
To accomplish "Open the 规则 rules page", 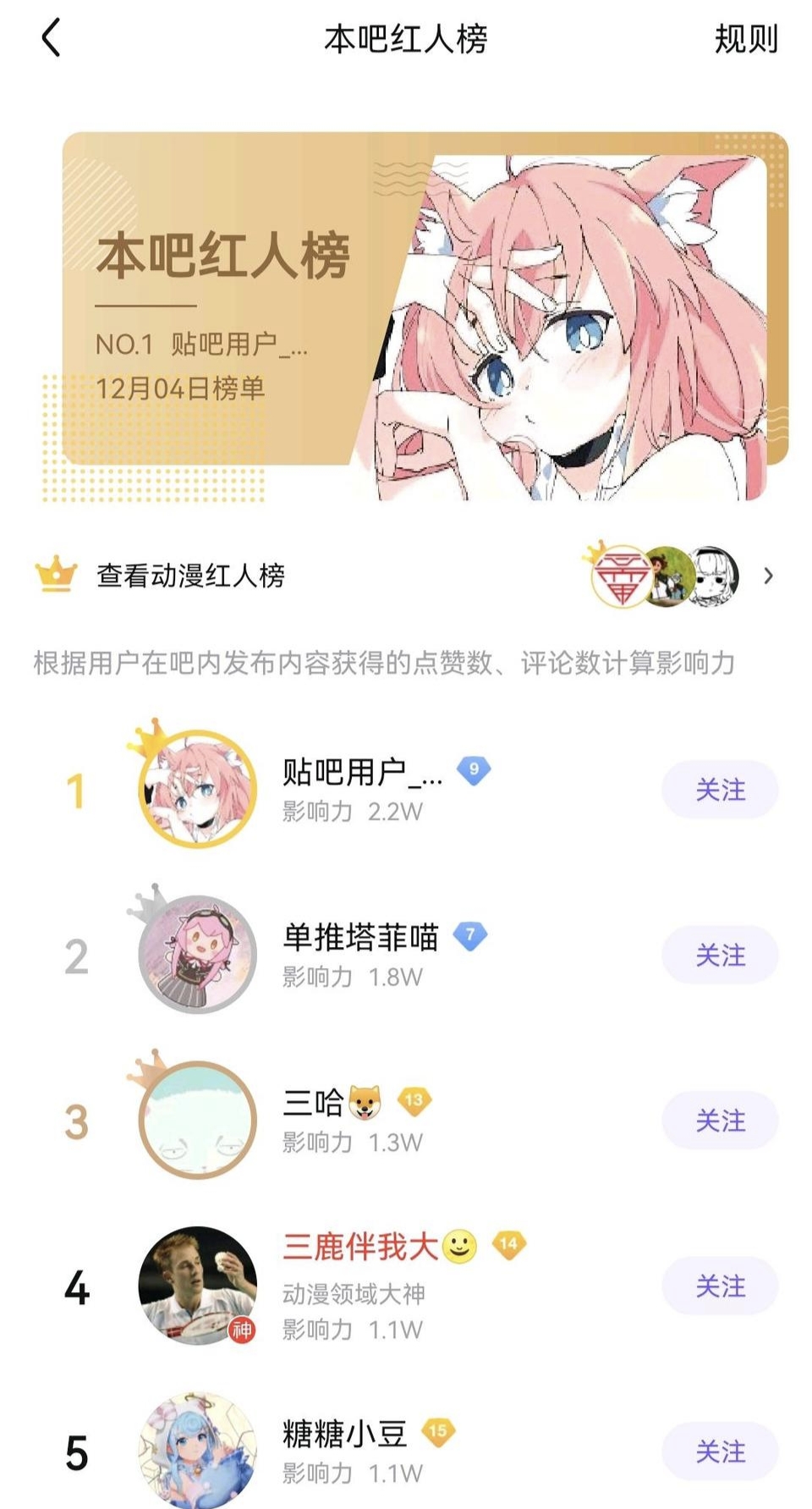I will click(745, 39).
